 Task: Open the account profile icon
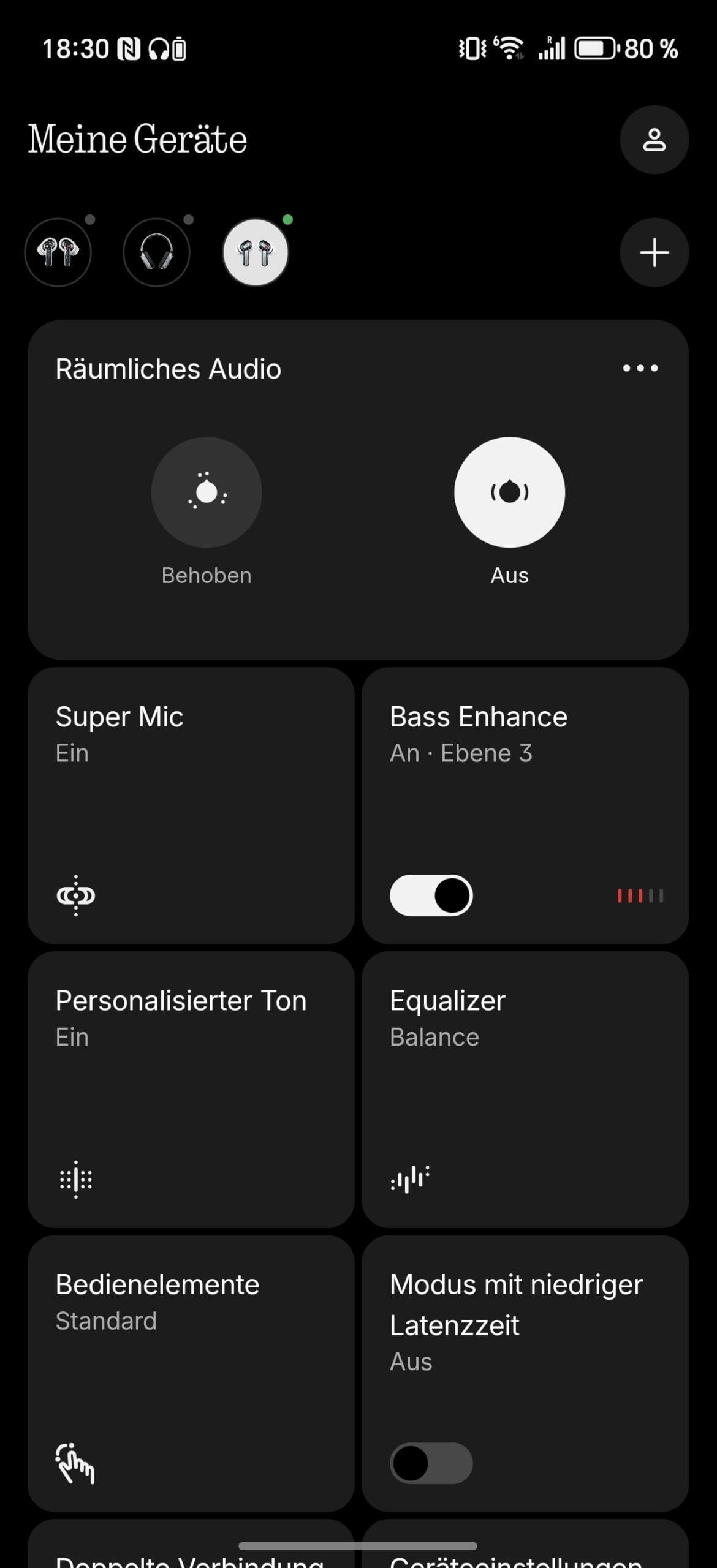[654, 140]
